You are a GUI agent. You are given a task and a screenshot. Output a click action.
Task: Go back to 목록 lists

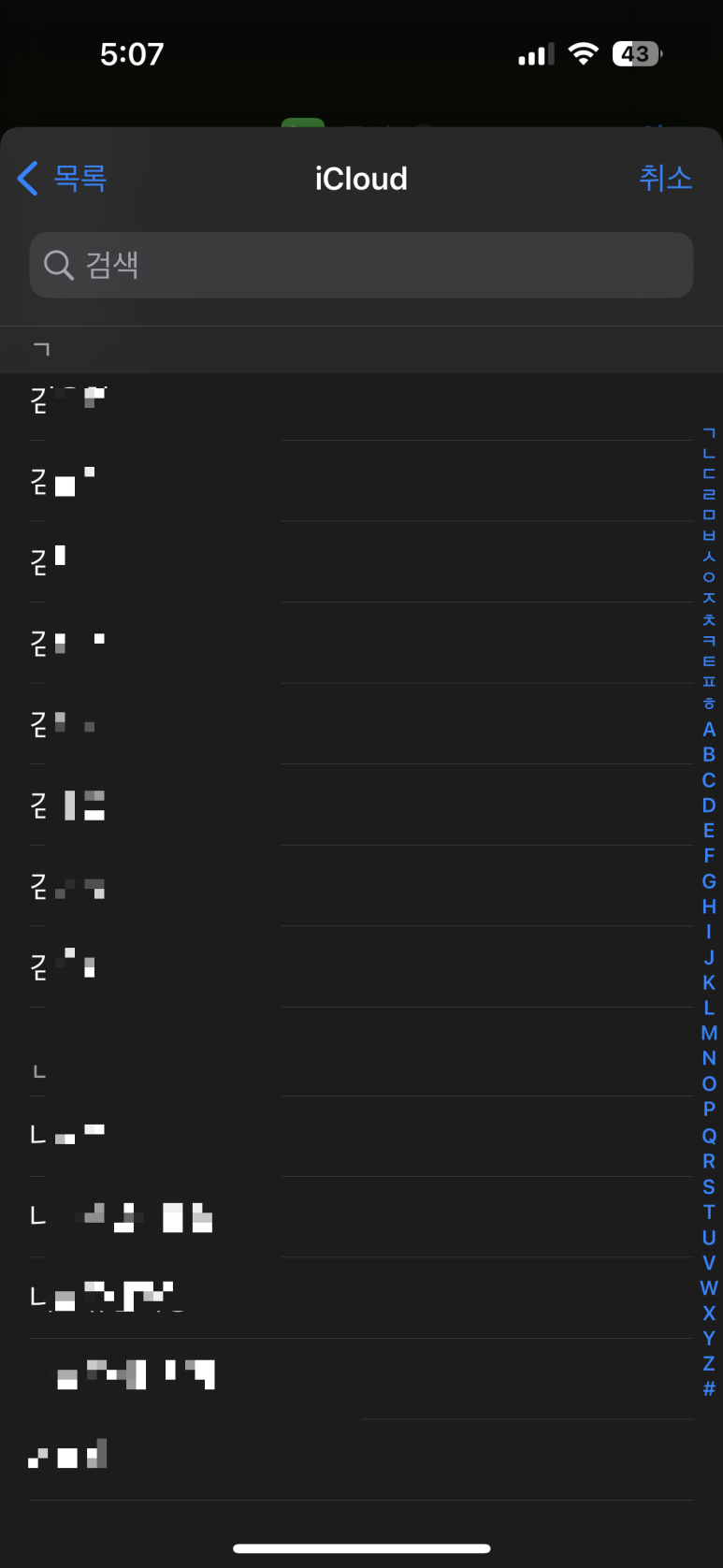(63, 178)
